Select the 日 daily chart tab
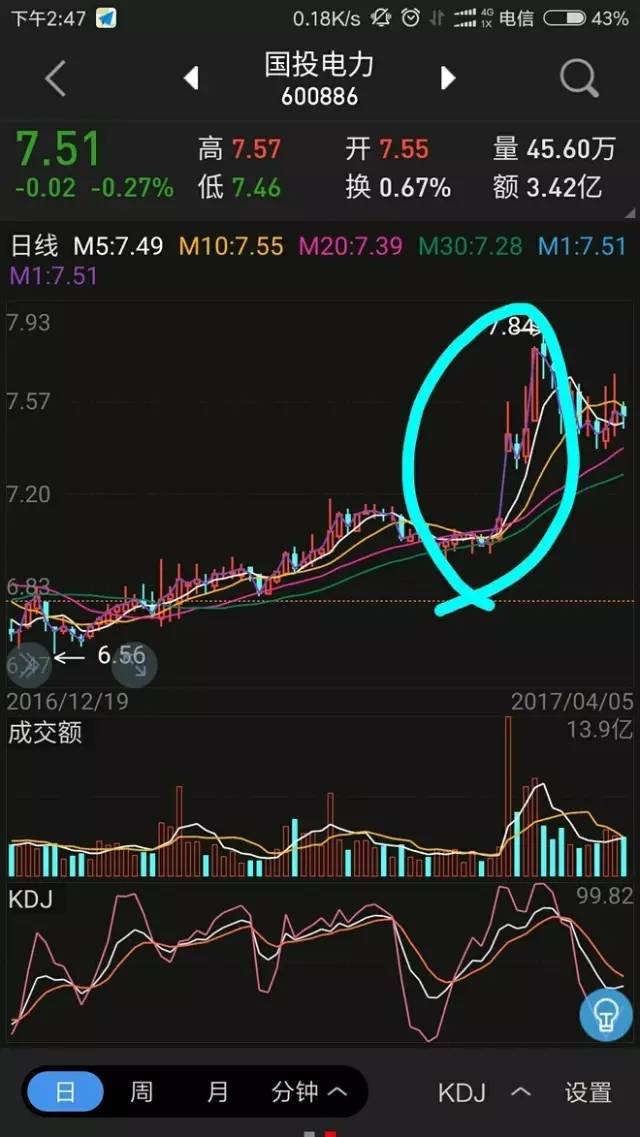The height and width of the screenshot is (1137, 640). pos(65,1091)
